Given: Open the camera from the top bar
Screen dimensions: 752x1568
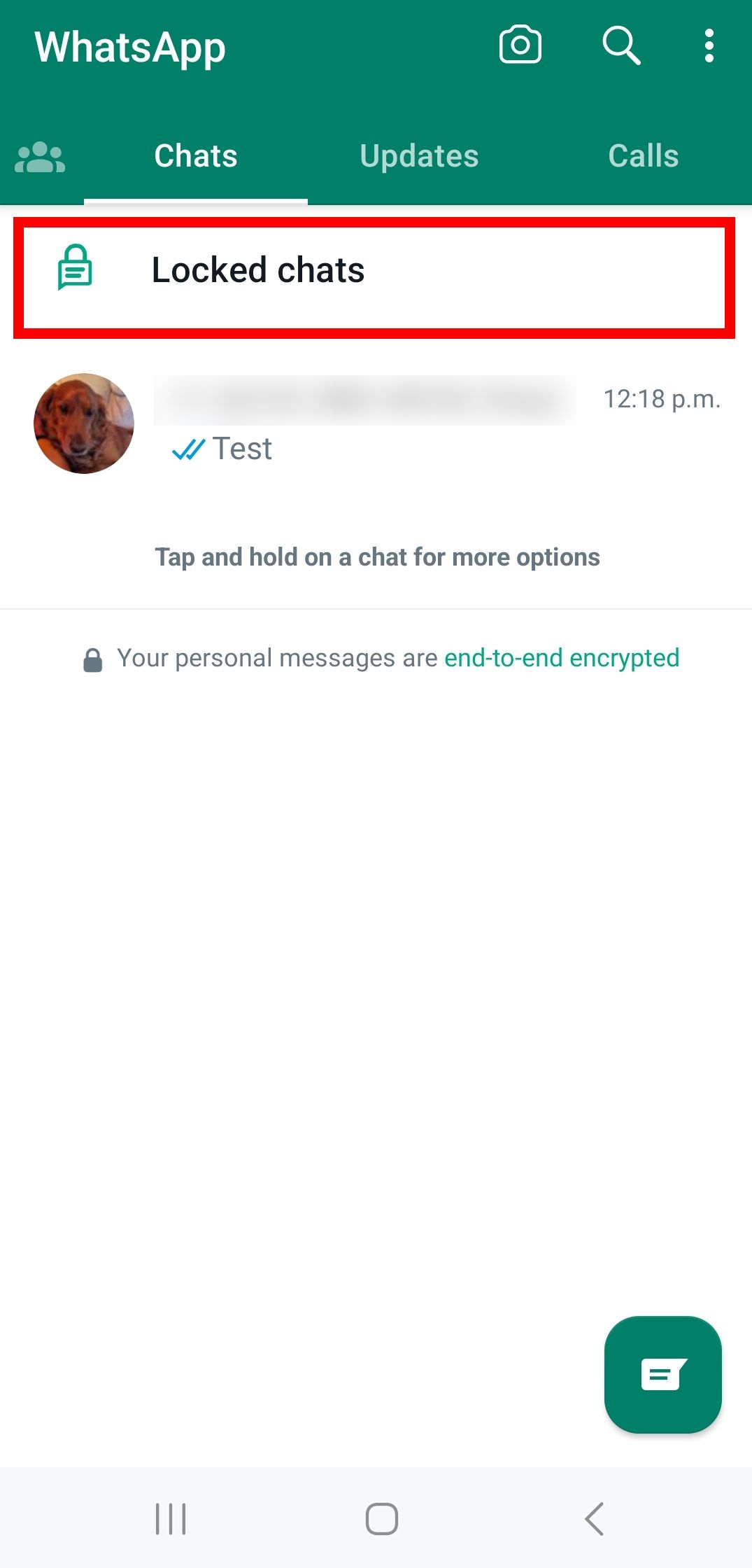Looking at the screenshot, I should [520, 45].
